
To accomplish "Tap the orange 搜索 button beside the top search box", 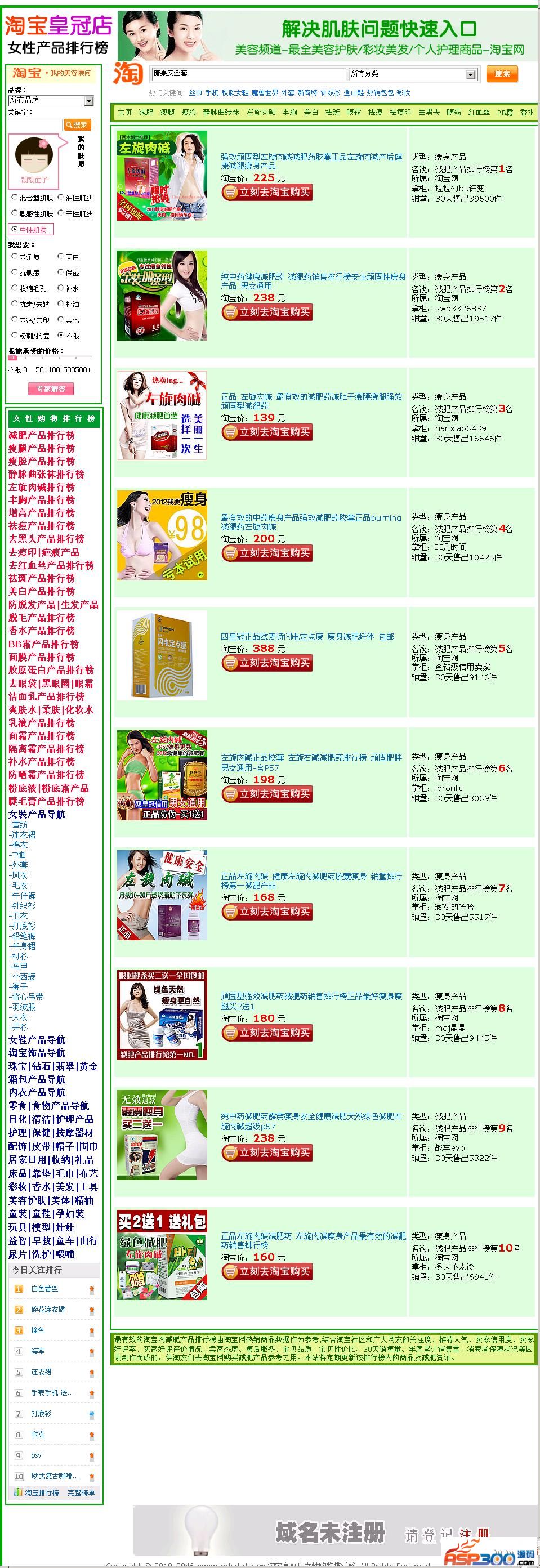I will tap(502, 74).
